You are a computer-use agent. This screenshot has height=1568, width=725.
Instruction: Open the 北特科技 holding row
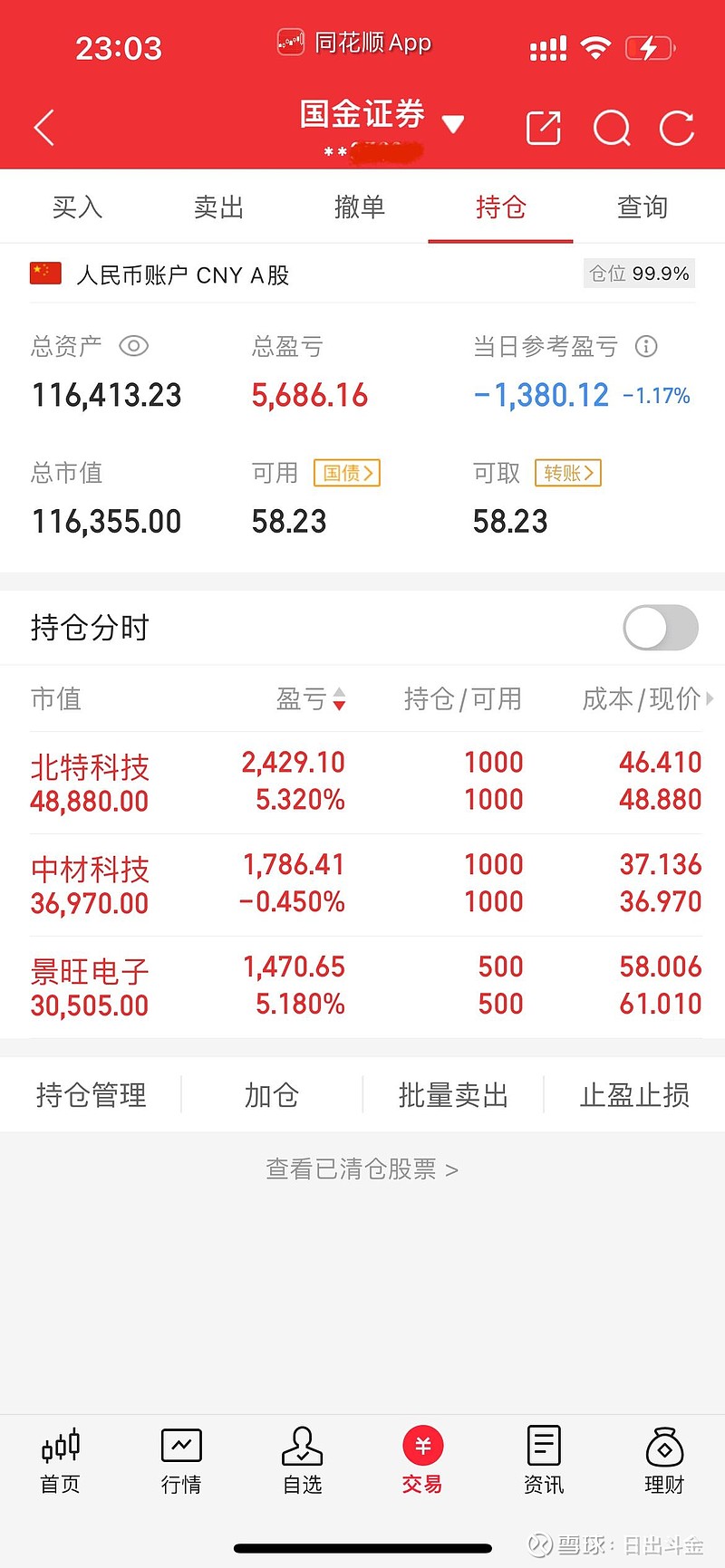[362, 783]
